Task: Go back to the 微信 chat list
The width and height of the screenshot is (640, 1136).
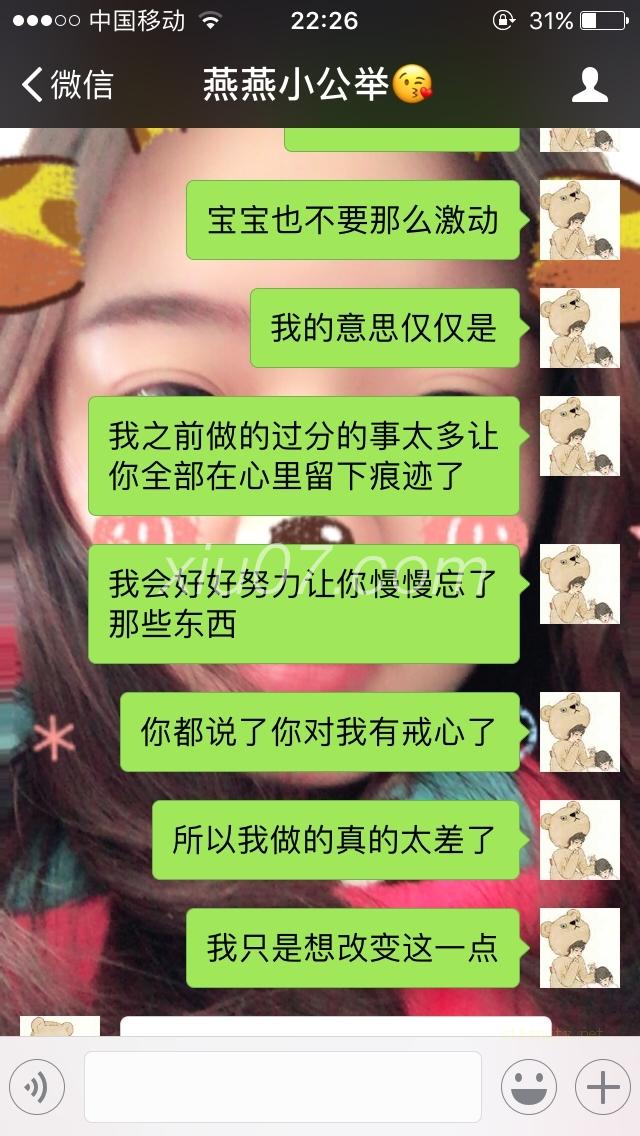Action: [x=66, y=85]
